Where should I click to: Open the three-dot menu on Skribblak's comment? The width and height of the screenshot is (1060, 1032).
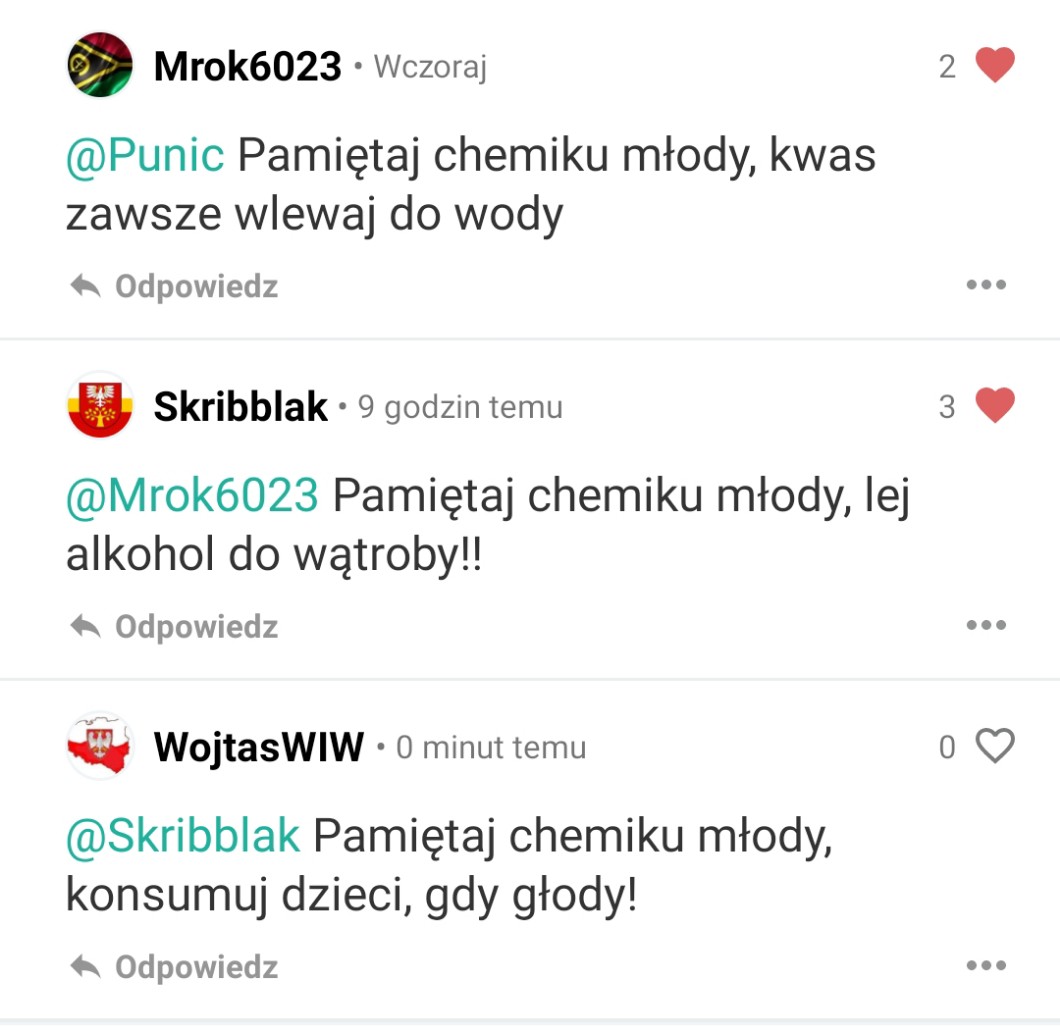coord(986,626)
